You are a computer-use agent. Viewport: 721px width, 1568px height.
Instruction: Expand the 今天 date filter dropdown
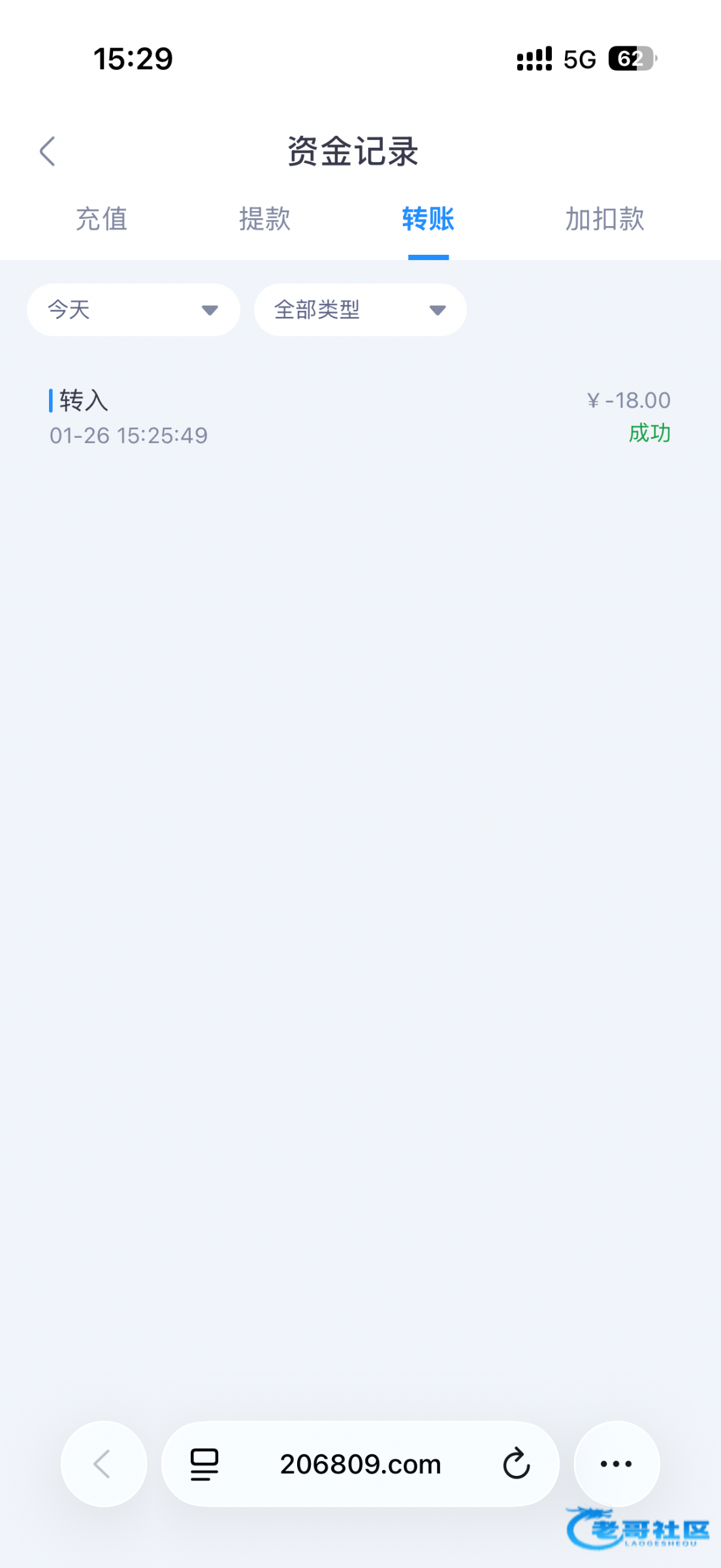click(x=133, y=310)
